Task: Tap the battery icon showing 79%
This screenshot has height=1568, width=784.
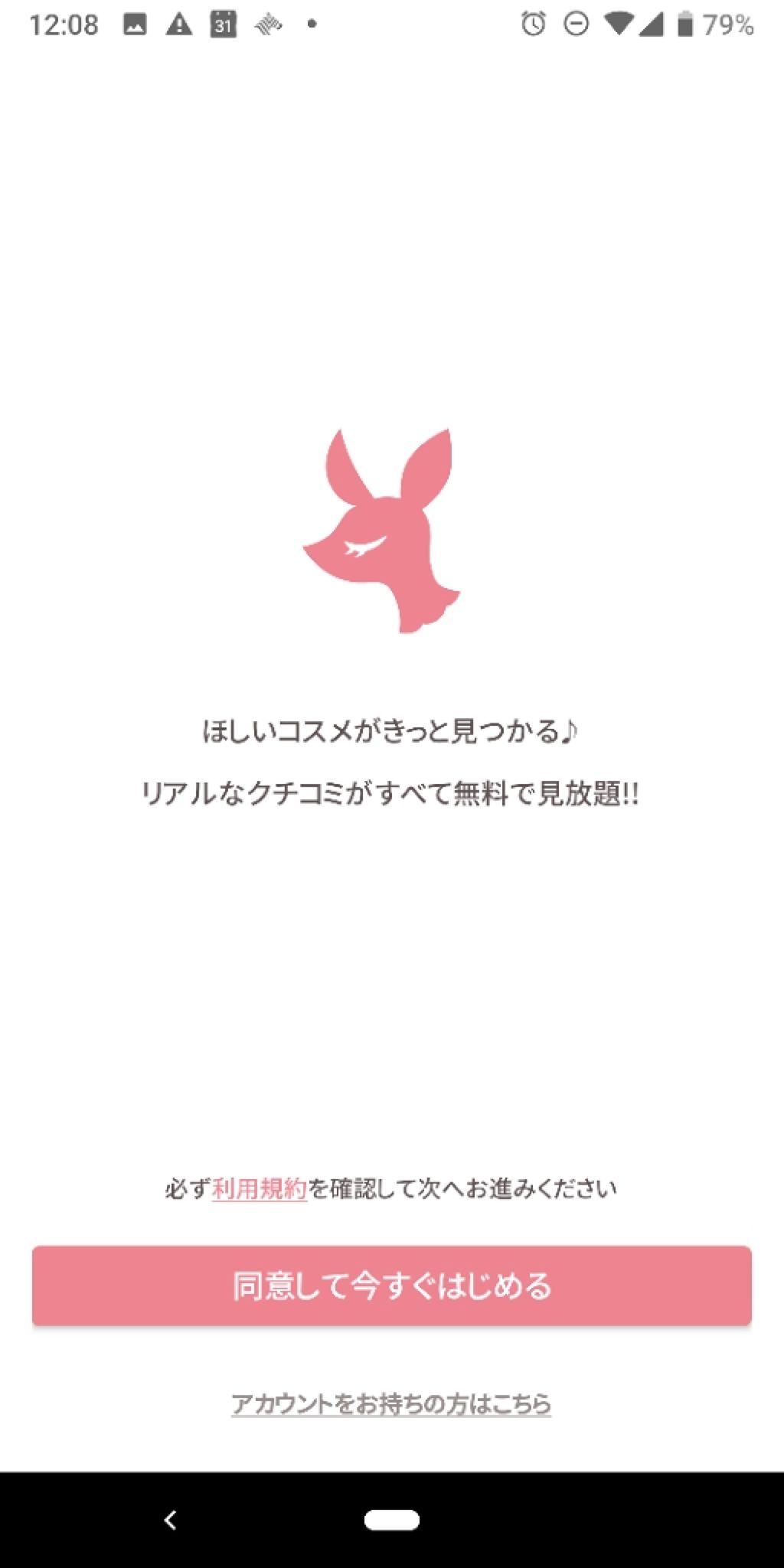Action: coord(690,23)
